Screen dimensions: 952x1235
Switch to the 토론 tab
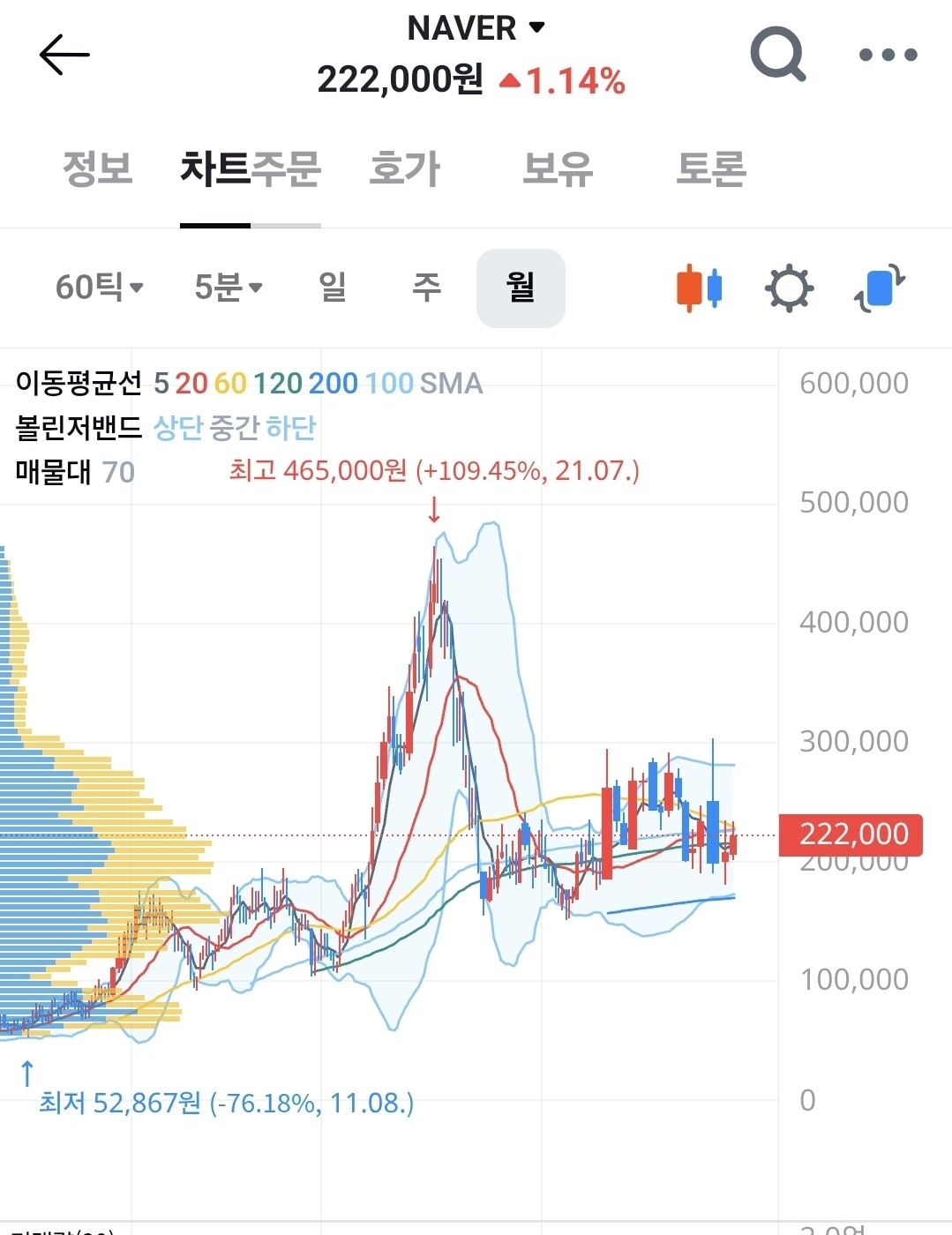coord(711,168)
